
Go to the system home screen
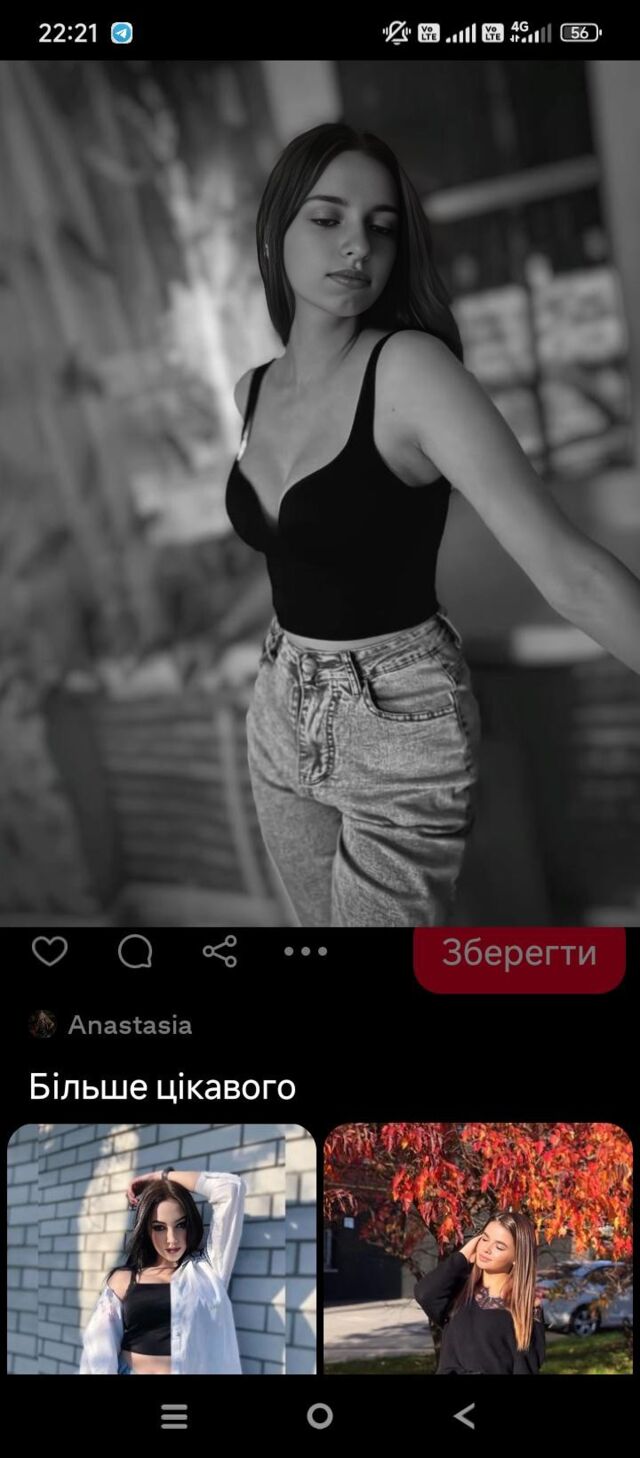click(x=320, y=1415)
